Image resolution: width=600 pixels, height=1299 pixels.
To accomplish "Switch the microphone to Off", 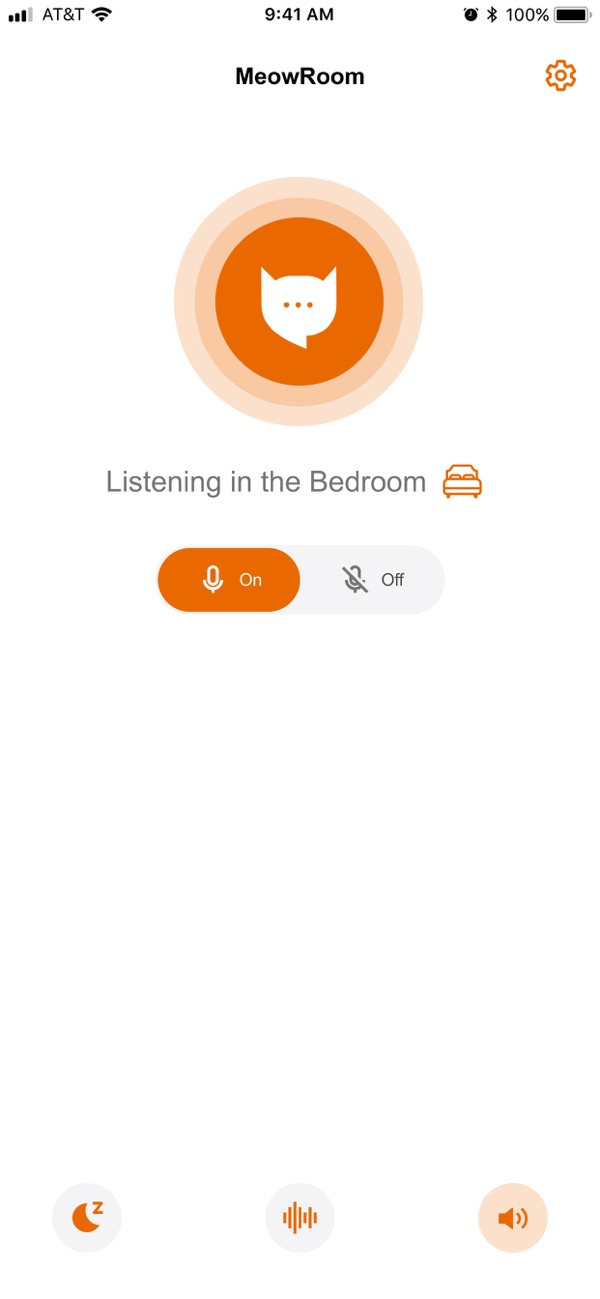I will (373, 580).
